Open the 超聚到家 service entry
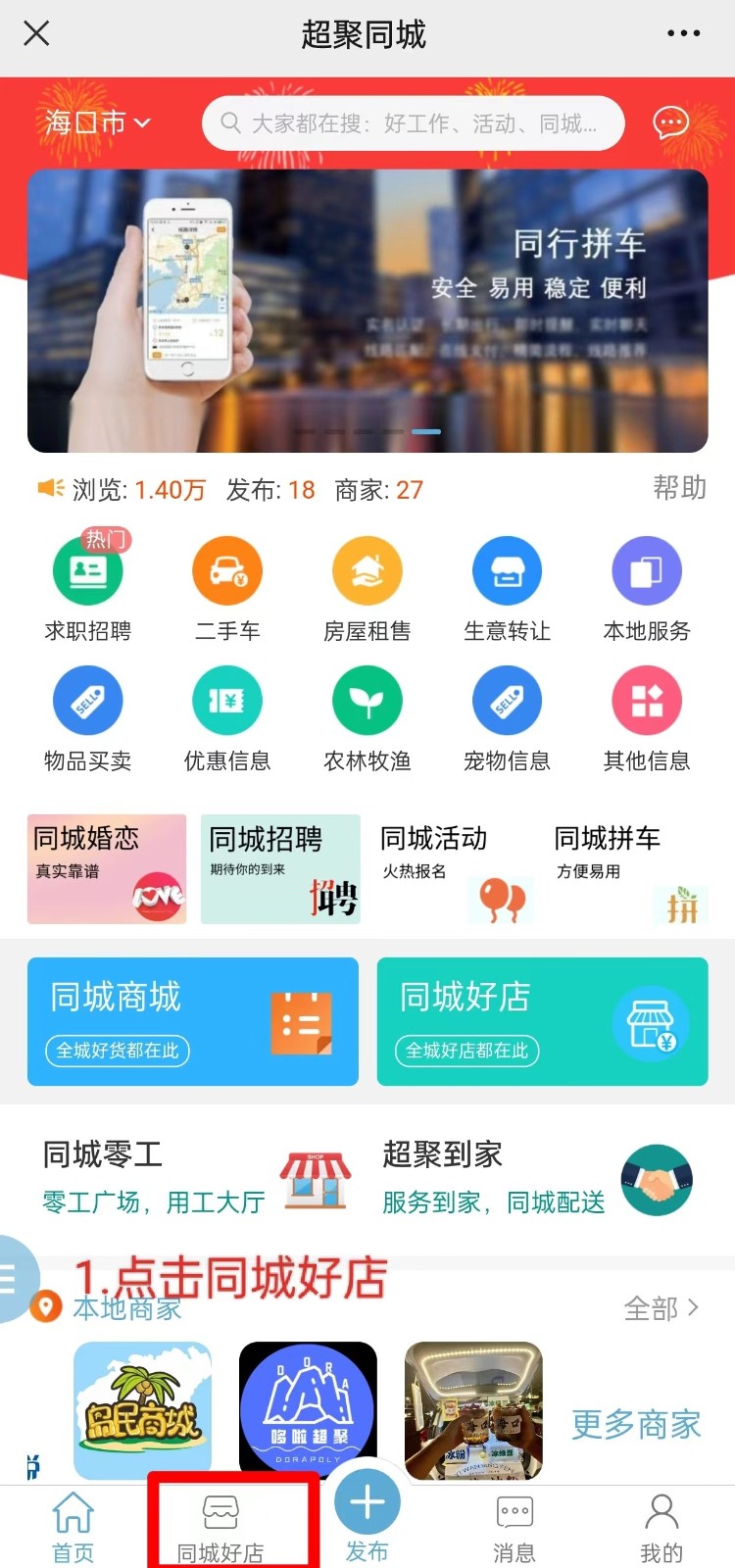Image resolution: width=735 pixels, height=1568 pixels. tap(539, 1177)
